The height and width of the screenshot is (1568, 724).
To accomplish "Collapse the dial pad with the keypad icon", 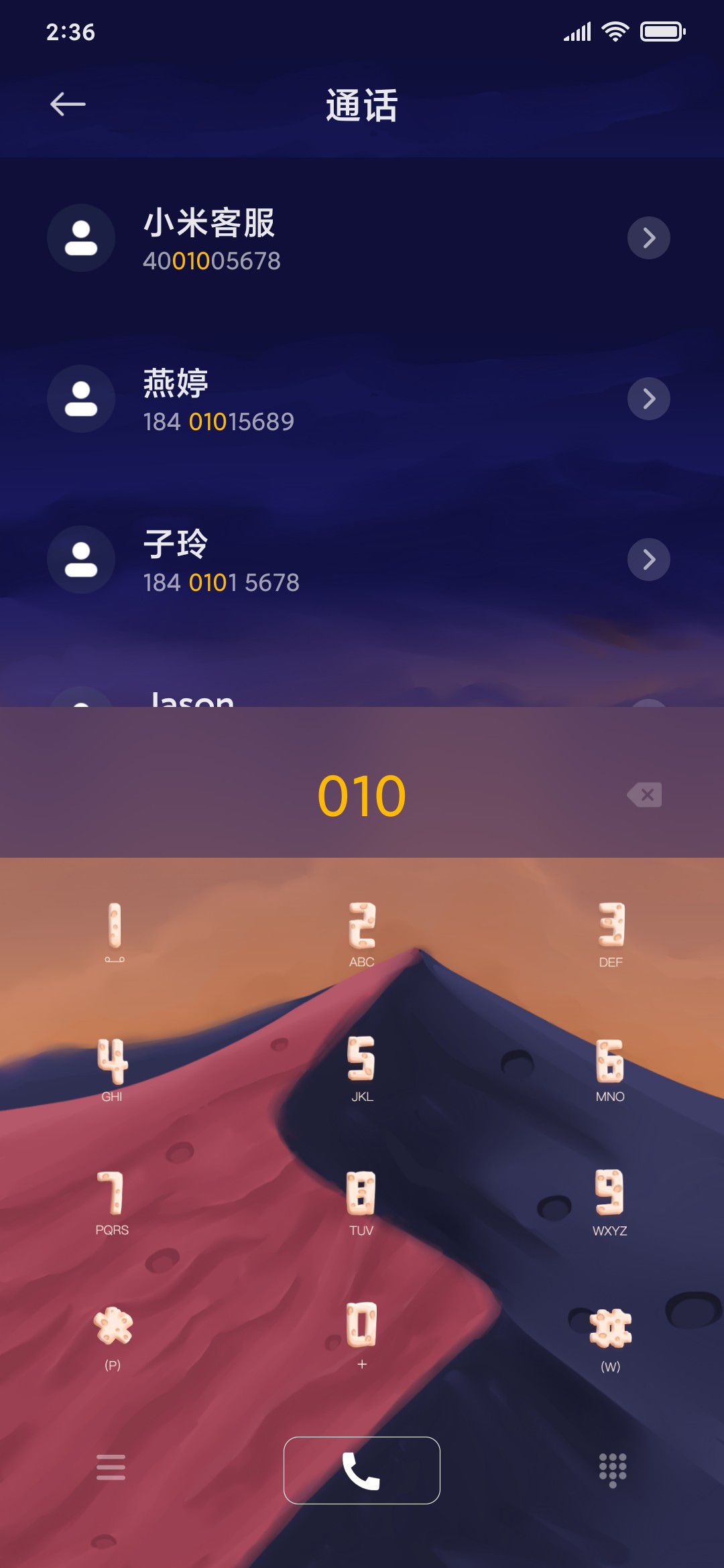I will tap(613, 1470).
